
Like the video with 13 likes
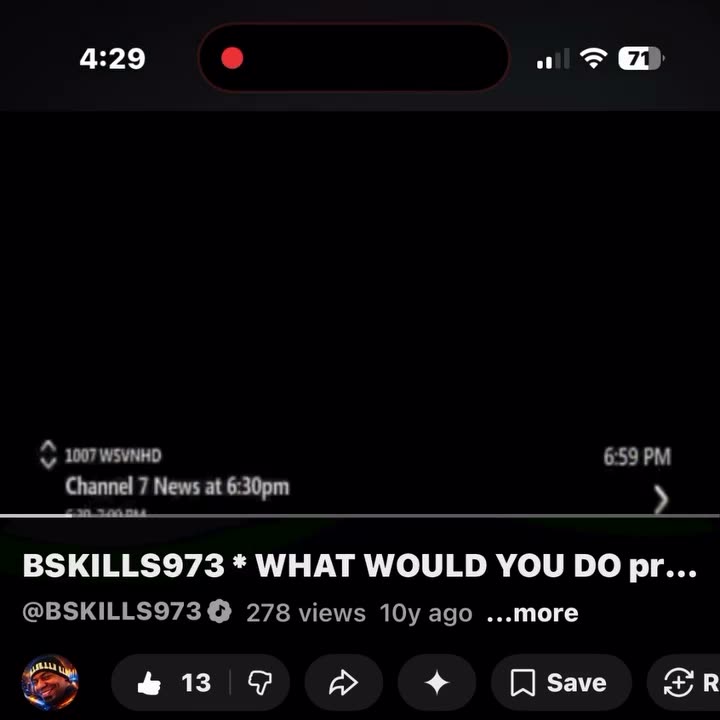tap(172, 682)
